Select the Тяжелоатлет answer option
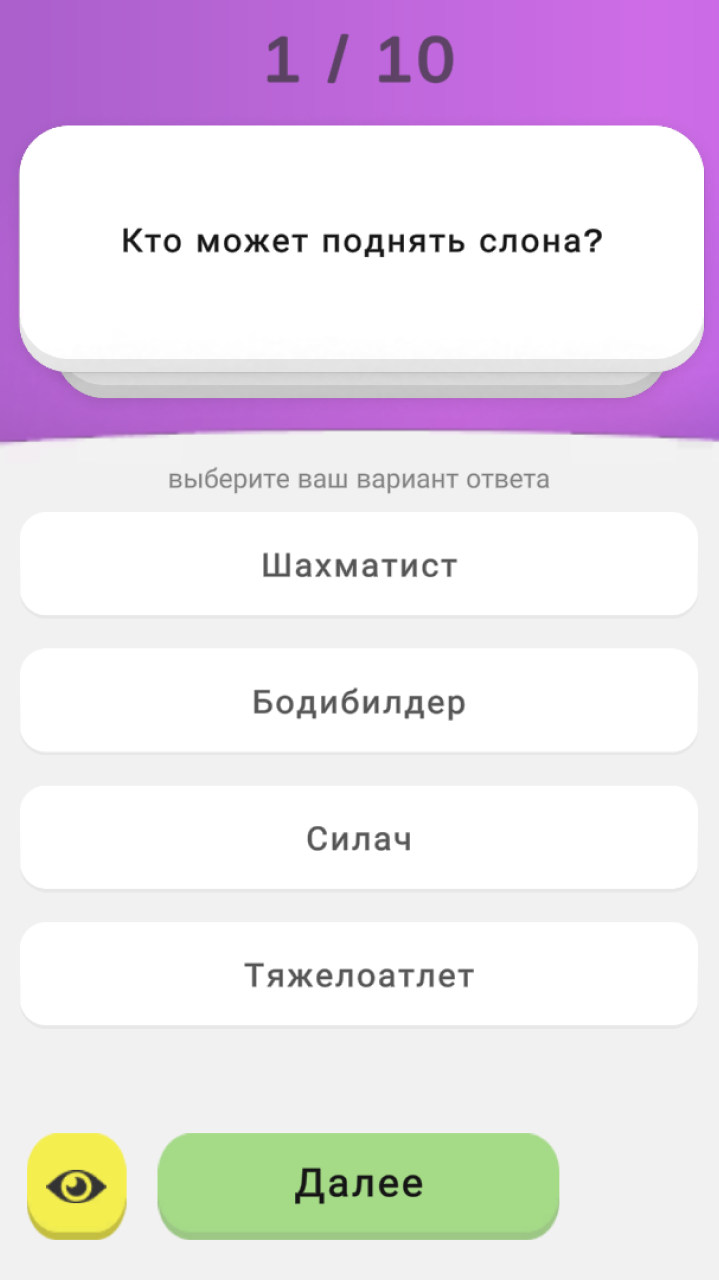This screenshot has height=1280, width=719. coord(359,974)
